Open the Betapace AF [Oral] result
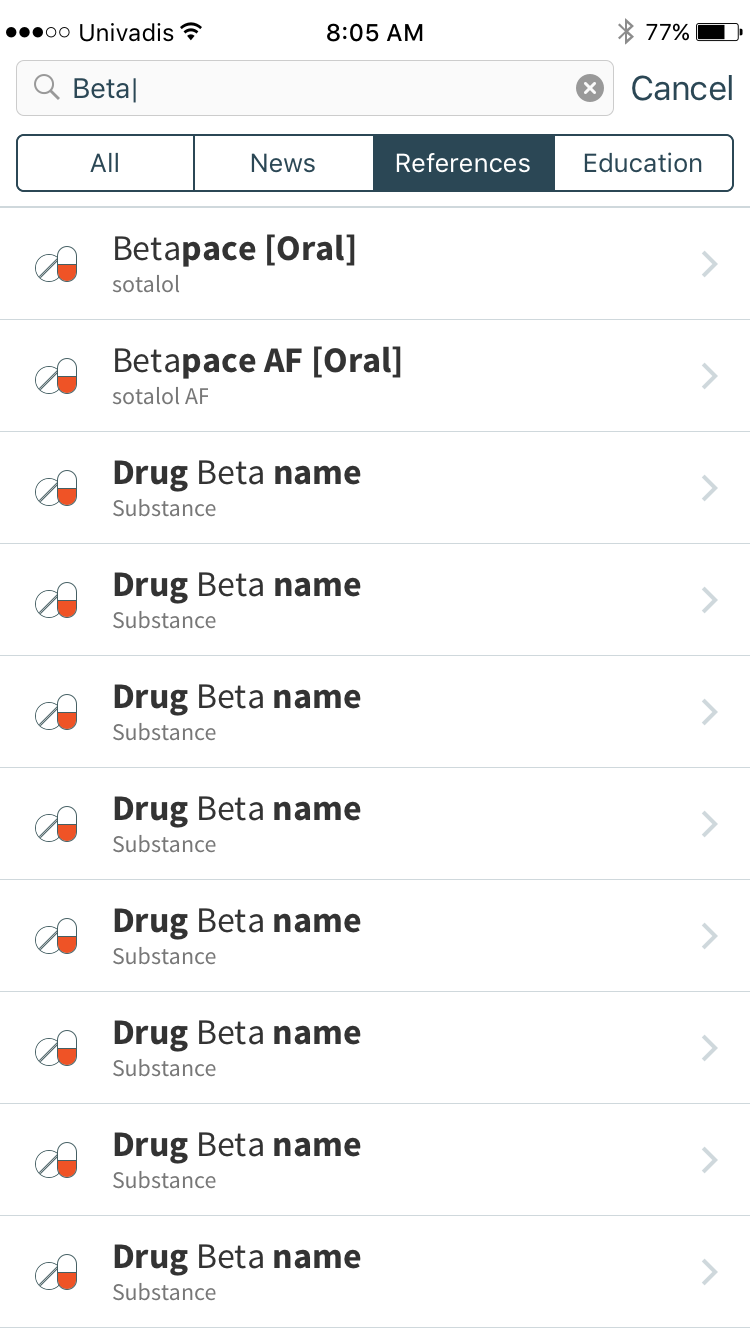Image resolution: width=750 pixels, height=1334 pixels. pos(375,376)
